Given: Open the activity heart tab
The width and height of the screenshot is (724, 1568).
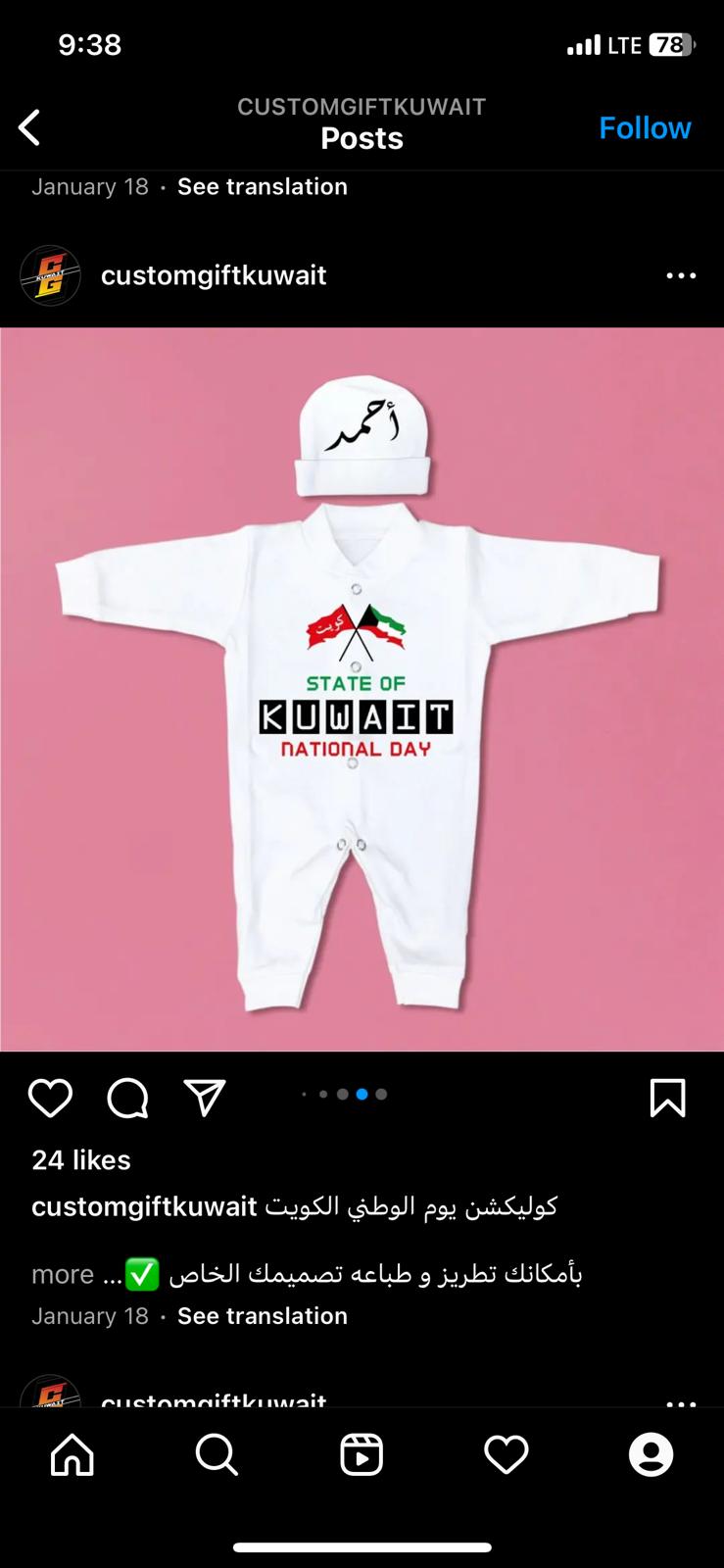Looking at the screenshot, I should tap(507, 1455).
